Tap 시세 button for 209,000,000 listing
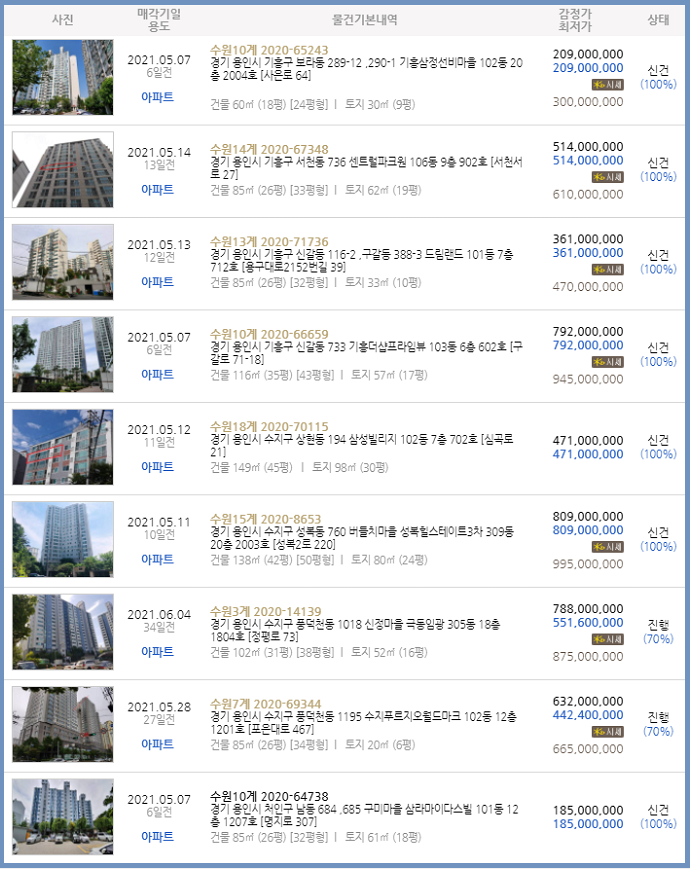The height and width of the screenshot is (869, 690). pos(607,84)
